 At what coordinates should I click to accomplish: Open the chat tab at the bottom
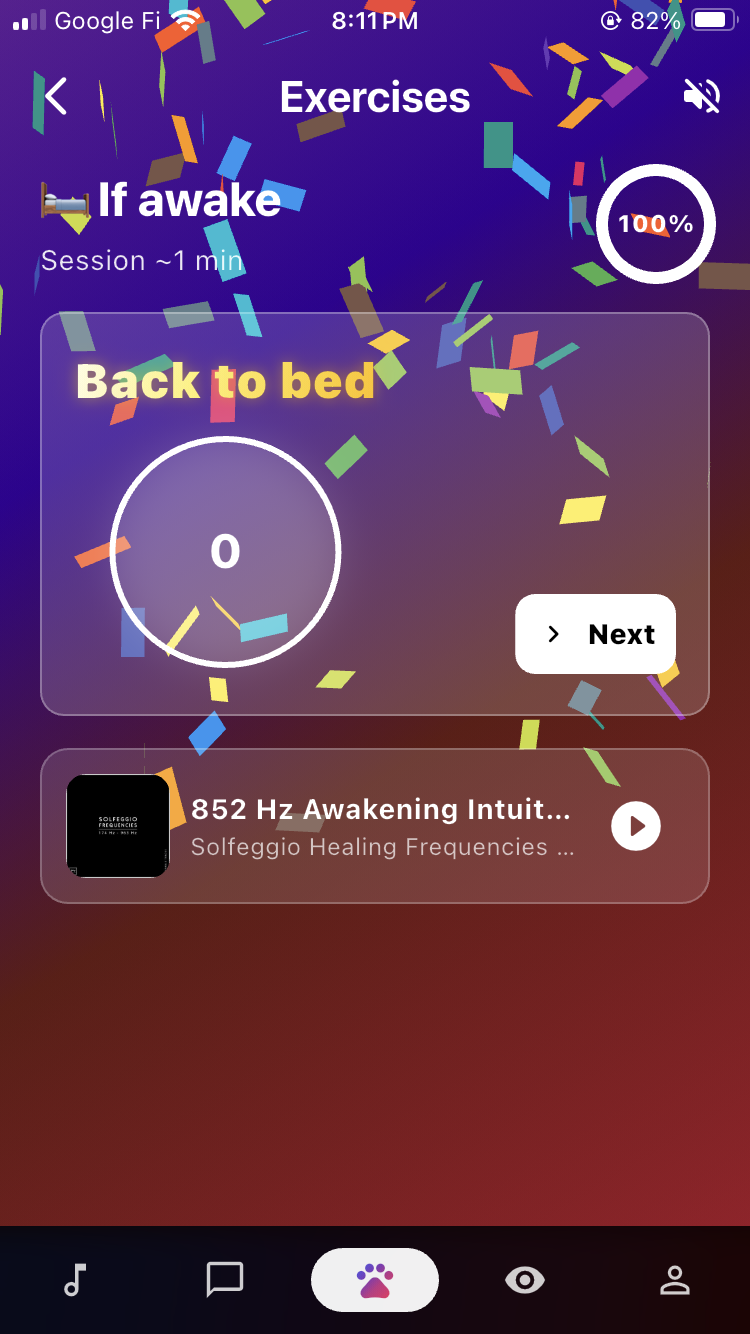tap(225, 1278)
